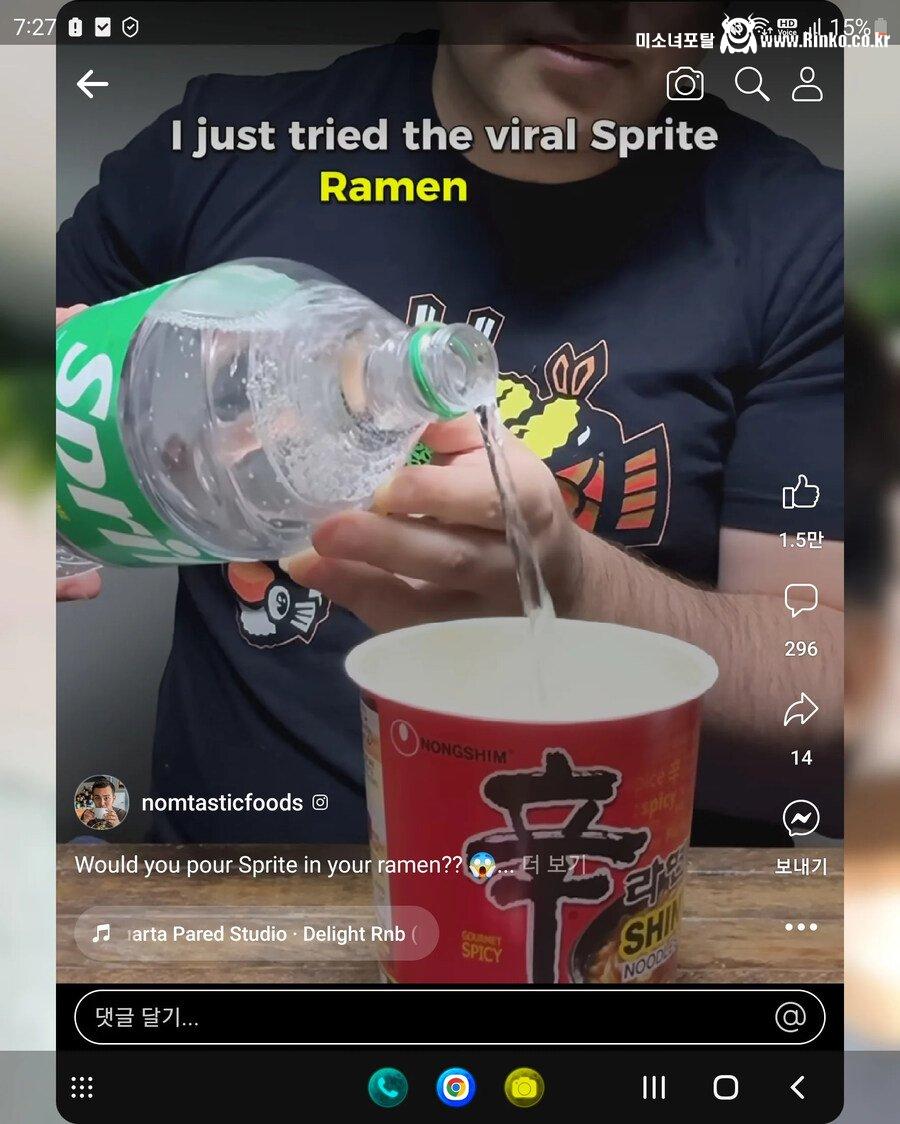Open the three-dot more options menu
900x1124 pixels.
coord(801,927)
